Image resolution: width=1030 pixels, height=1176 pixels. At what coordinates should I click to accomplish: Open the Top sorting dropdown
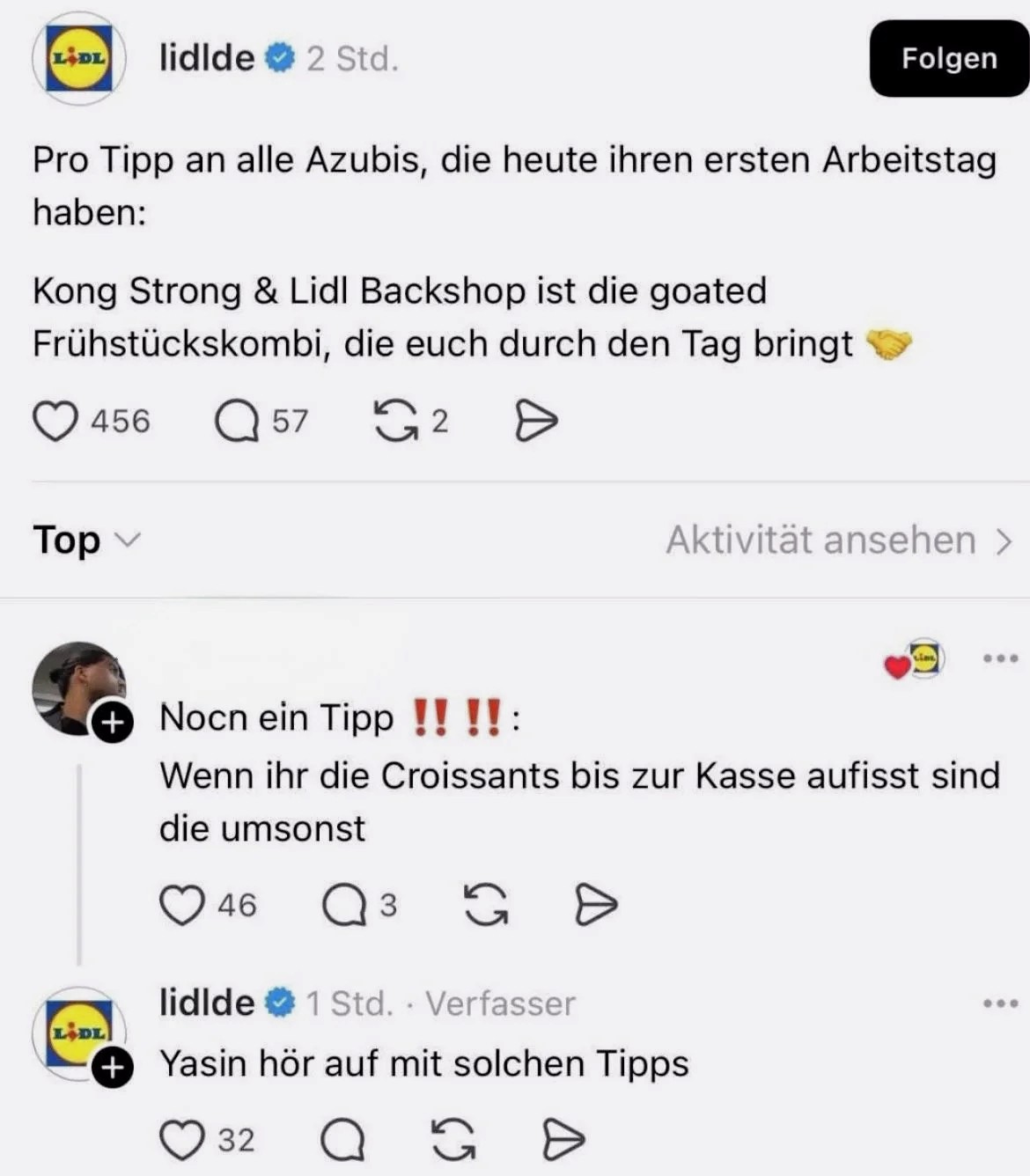coord(85,540)
